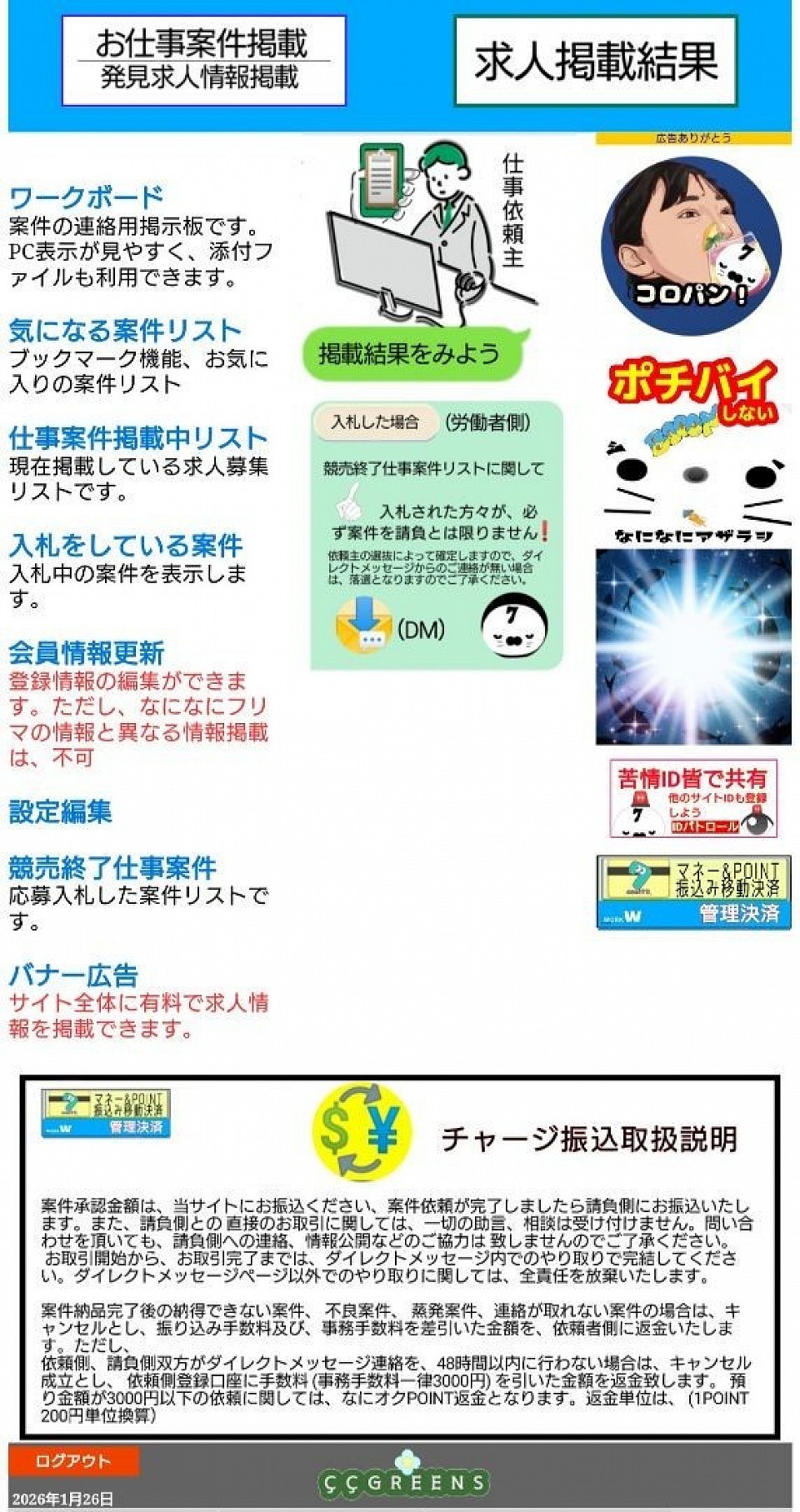Open the DM mail icon
Screen dimensions: 800x1512
(x=364, y=626)
